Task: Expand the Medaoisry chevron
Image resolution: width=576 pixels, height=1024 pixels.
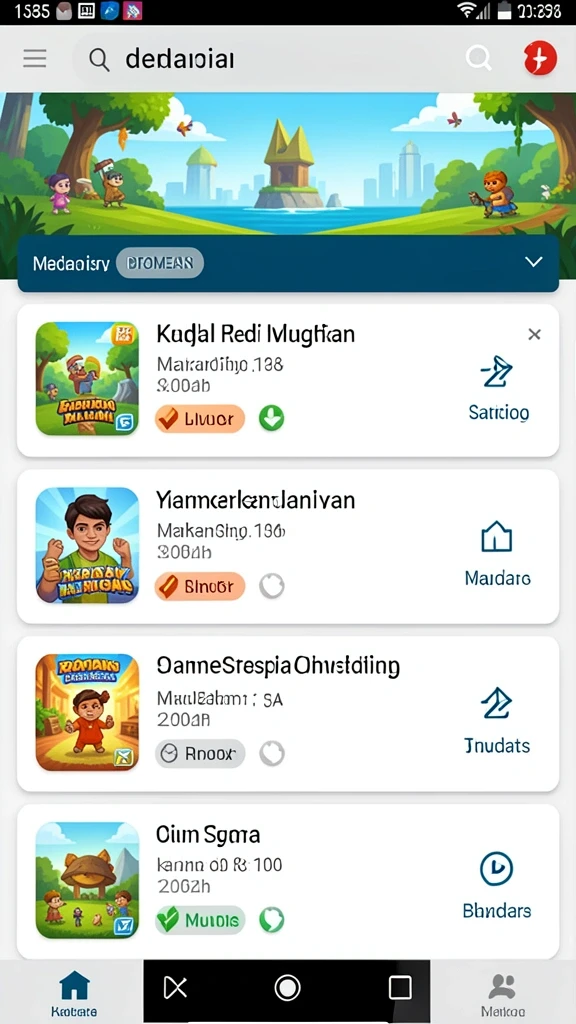Action: click(x=534, y=263)
